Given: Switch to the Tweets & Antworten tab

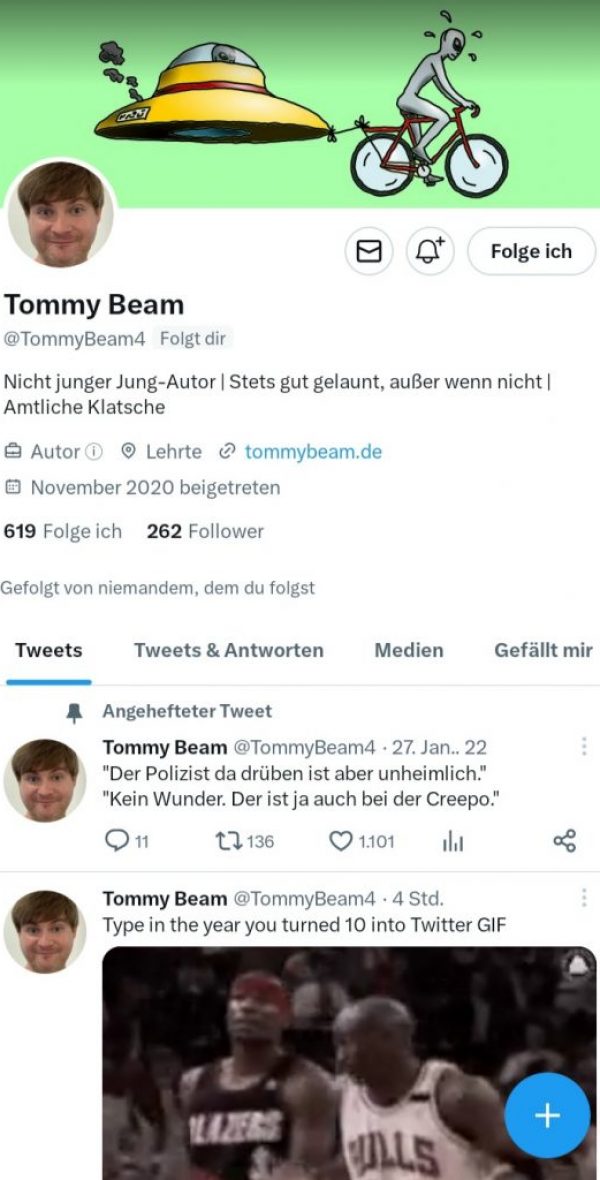Looking at the screenshot, I should 228,650.
